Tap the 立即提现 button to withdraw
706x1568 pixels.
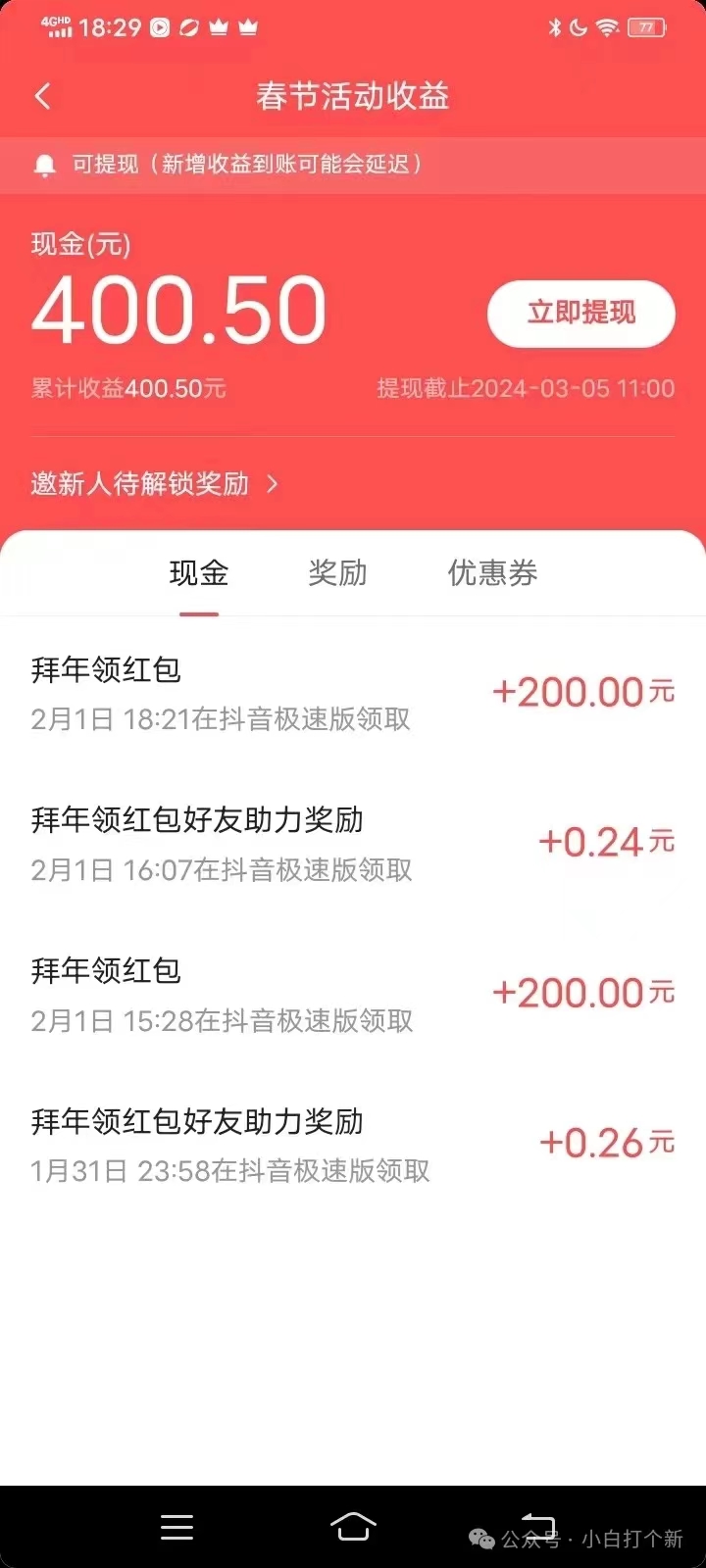pyautogui.click(x=581, y=314)
